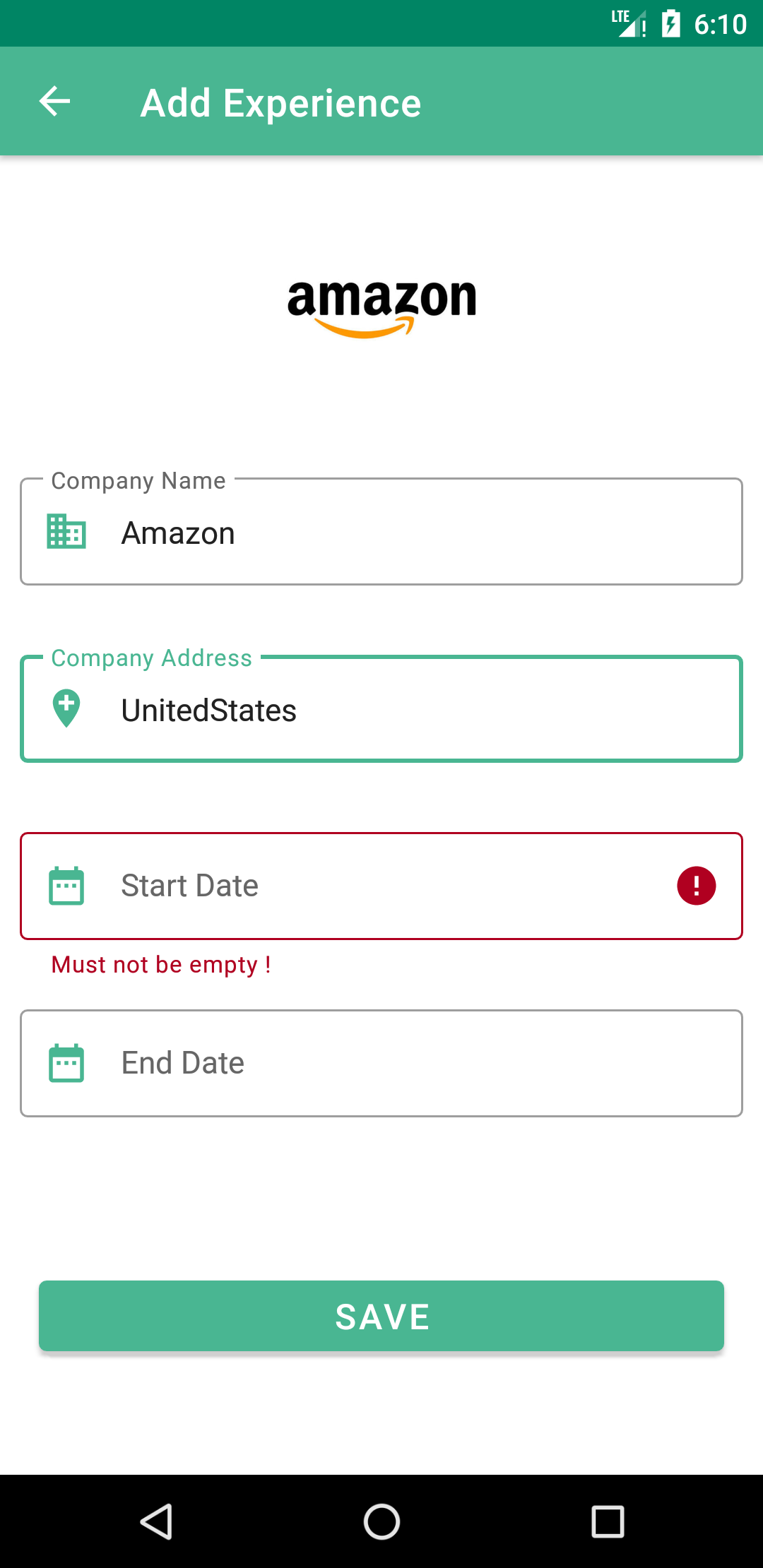Go back from Add Experience
Image resolution: width=763 pixels, height=1568 pixels.
click(x=54, y=102)
